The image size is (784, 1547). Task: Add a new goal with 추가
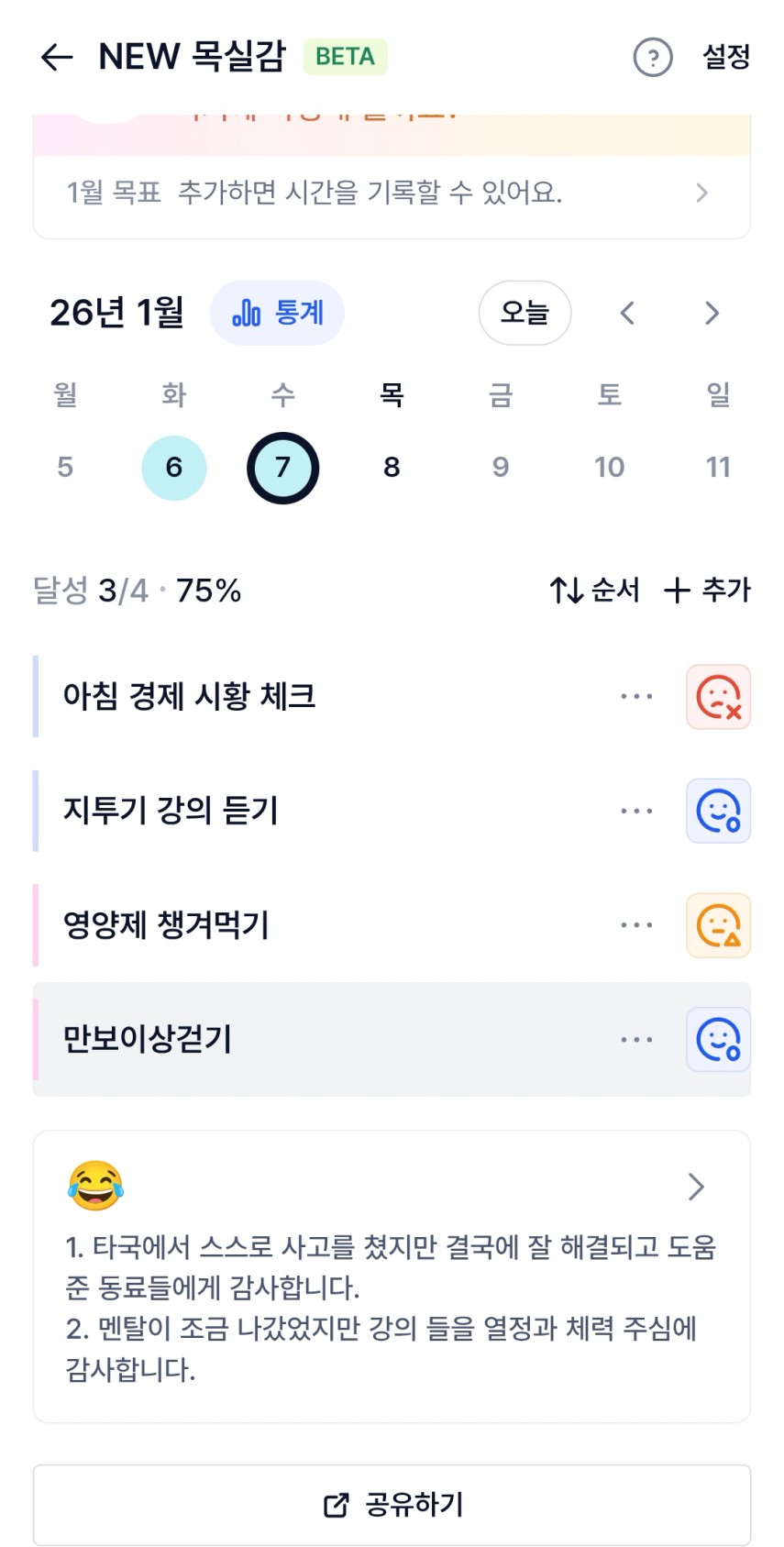point(707,591)
